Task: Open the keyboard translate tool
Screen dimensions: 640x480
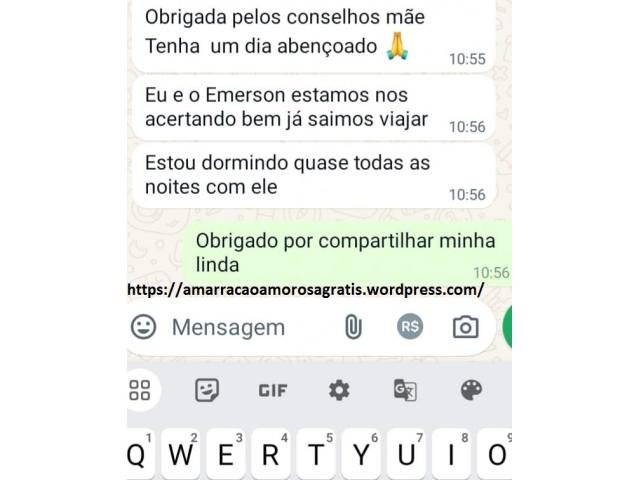Action: [405, 390]
